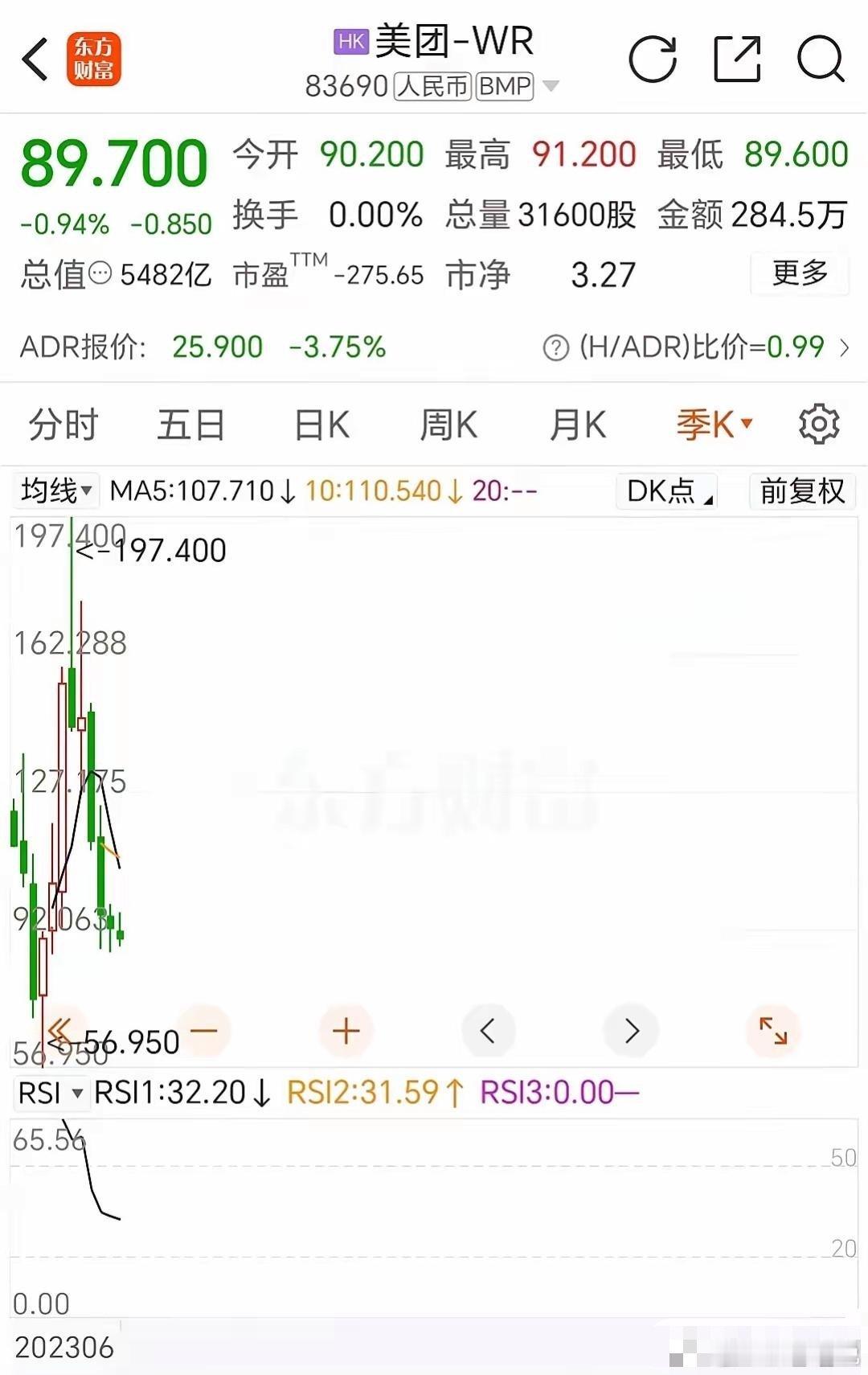Open the search function
The width and height of the screenshot is (868, 1375).
(x=821, y=59)
